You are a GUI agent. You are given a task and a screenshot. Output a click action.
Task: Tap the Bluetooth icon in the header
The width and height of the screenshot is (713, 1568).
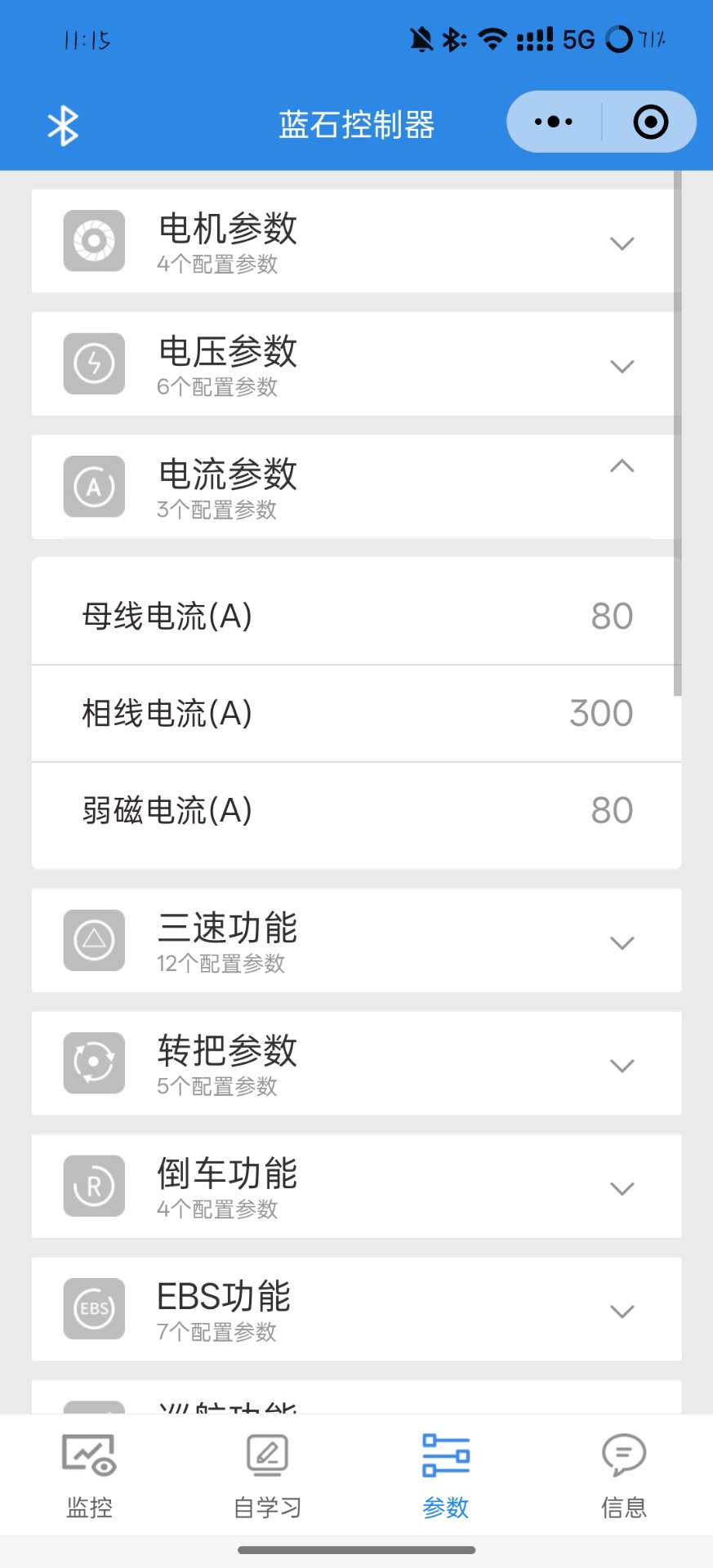coord(63,127)
